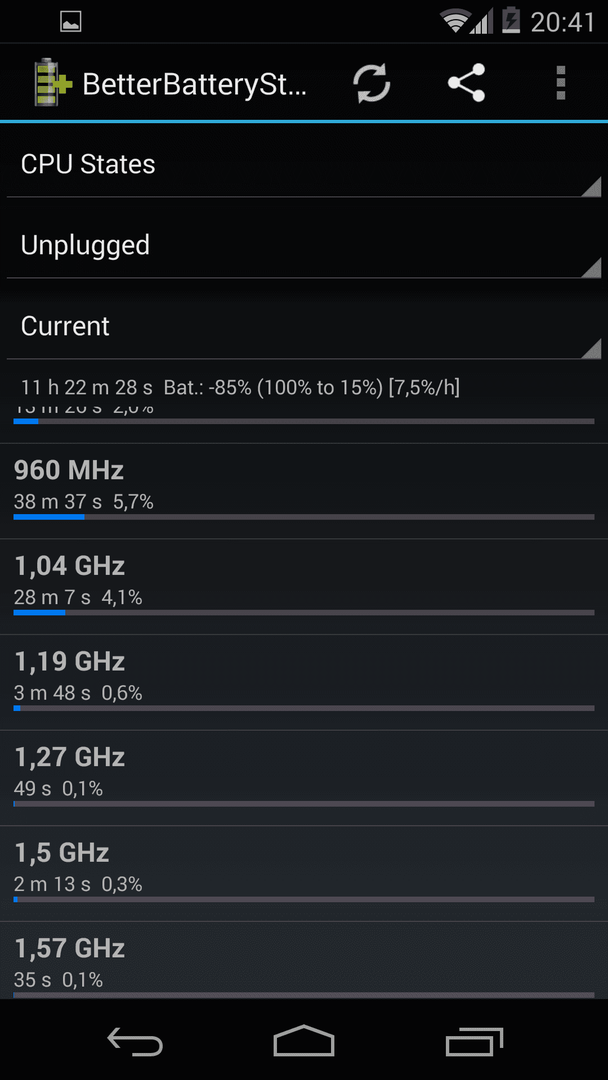Open the Unplugged reference dropdown
This screenshot has height=1080, width=608.
coord(304,245)
